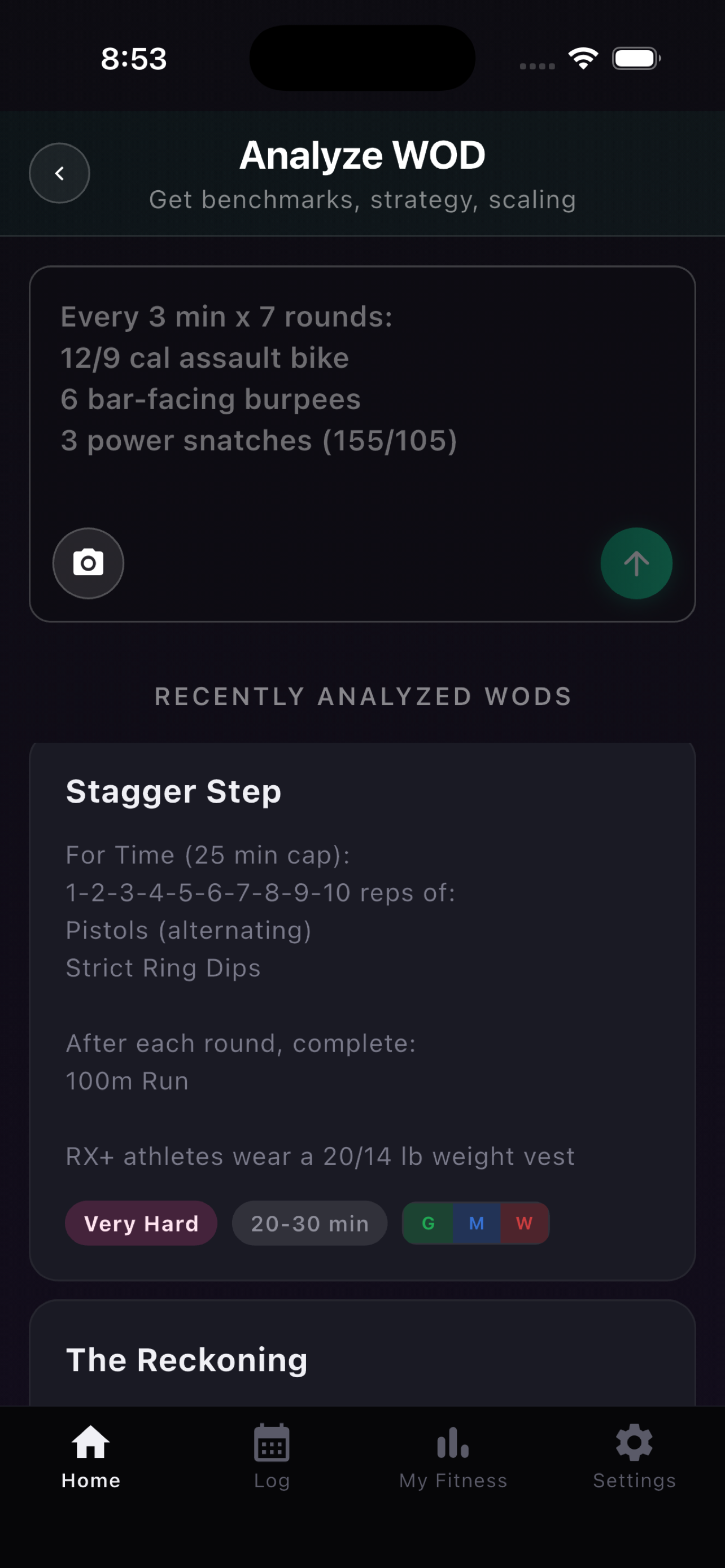This screenshot has height=1568, width=725.
Task: Submit the workout for analysis
Action: (x=636, y=563)
